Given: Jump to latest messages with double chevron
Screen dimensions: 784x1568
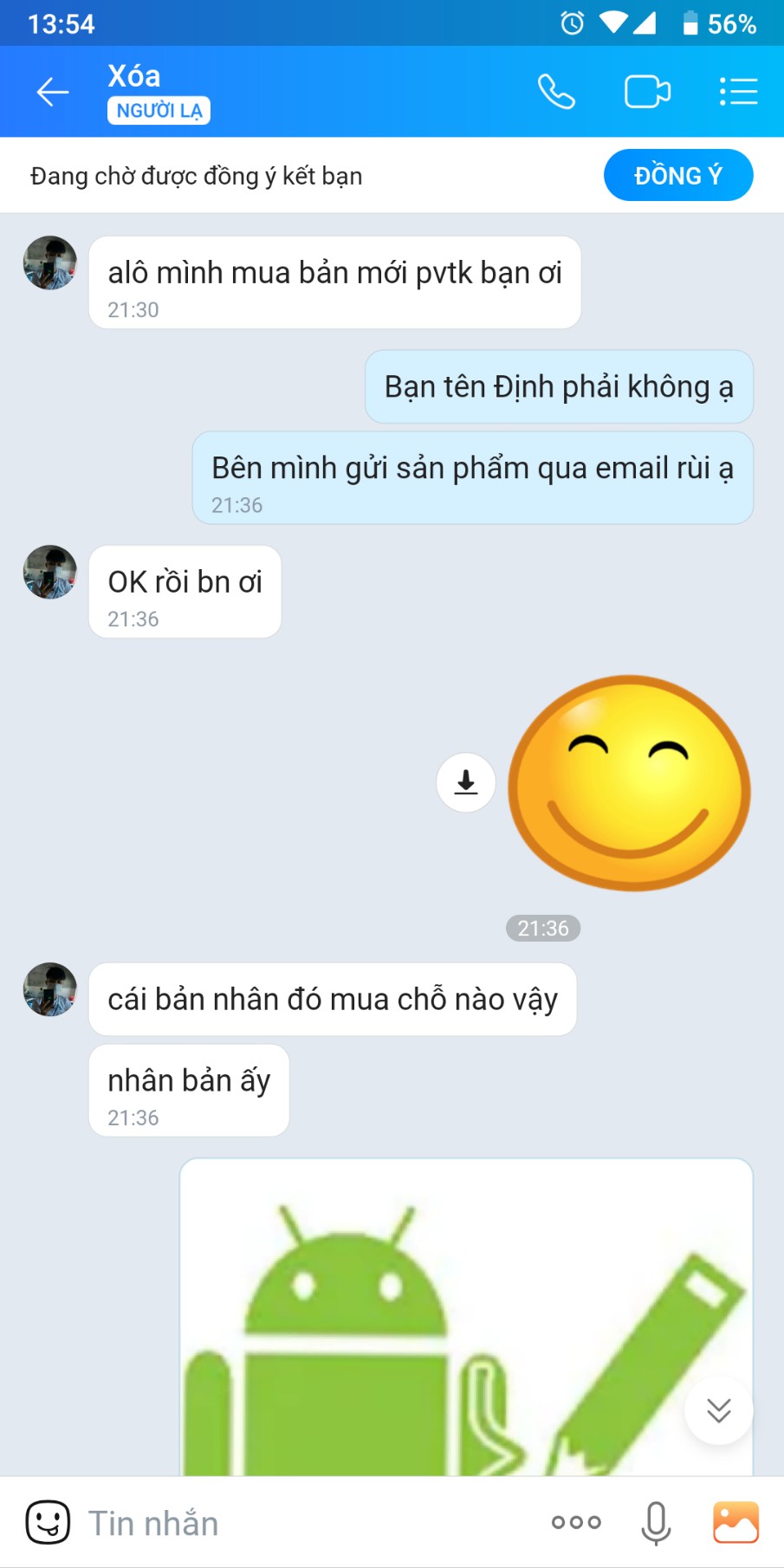Looking at the screenshot, I should click(717, 1410).
